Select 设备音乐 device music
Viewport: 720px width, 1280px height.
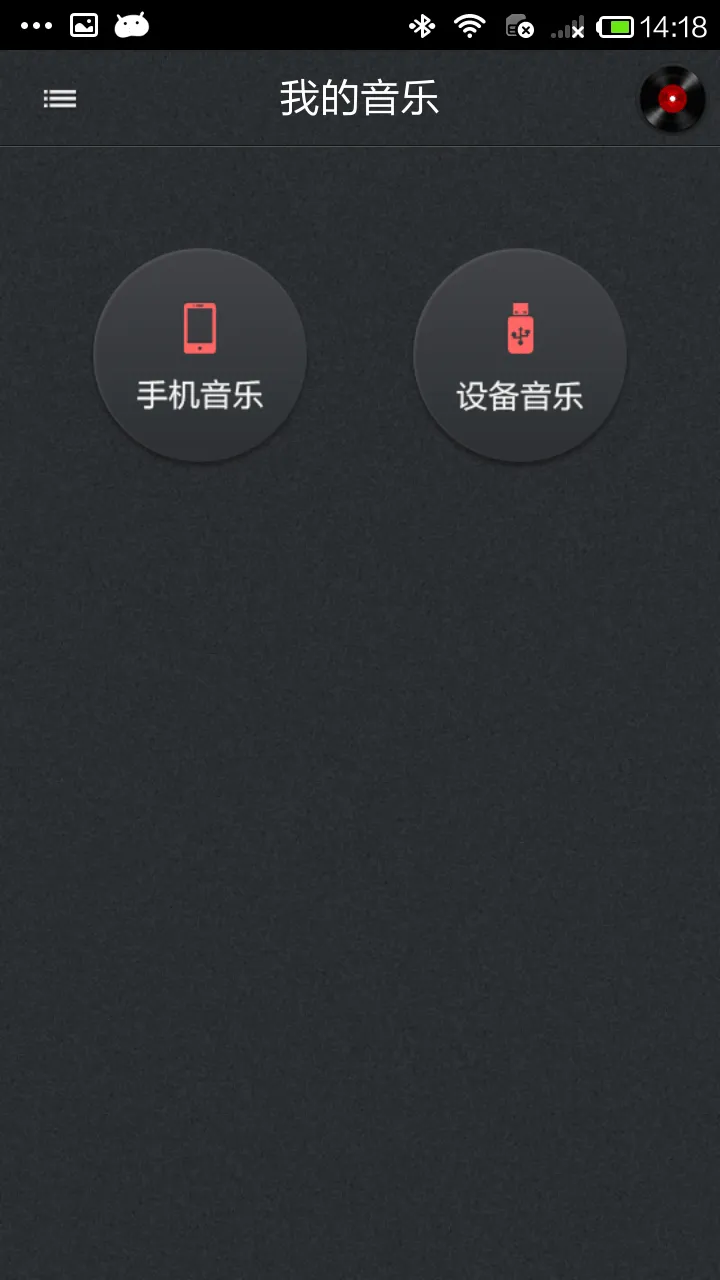pos(520,355)
